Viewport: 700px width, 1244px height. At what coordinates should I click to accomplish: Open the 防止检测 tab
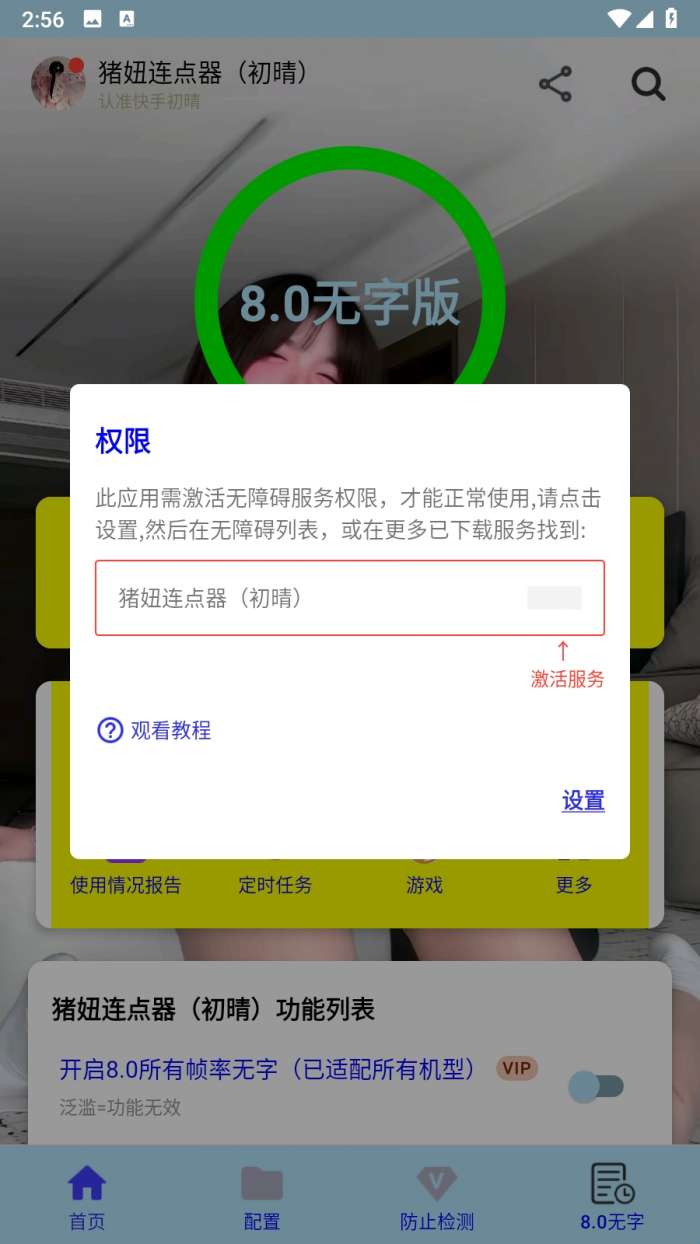click(x=437, y=1197)
